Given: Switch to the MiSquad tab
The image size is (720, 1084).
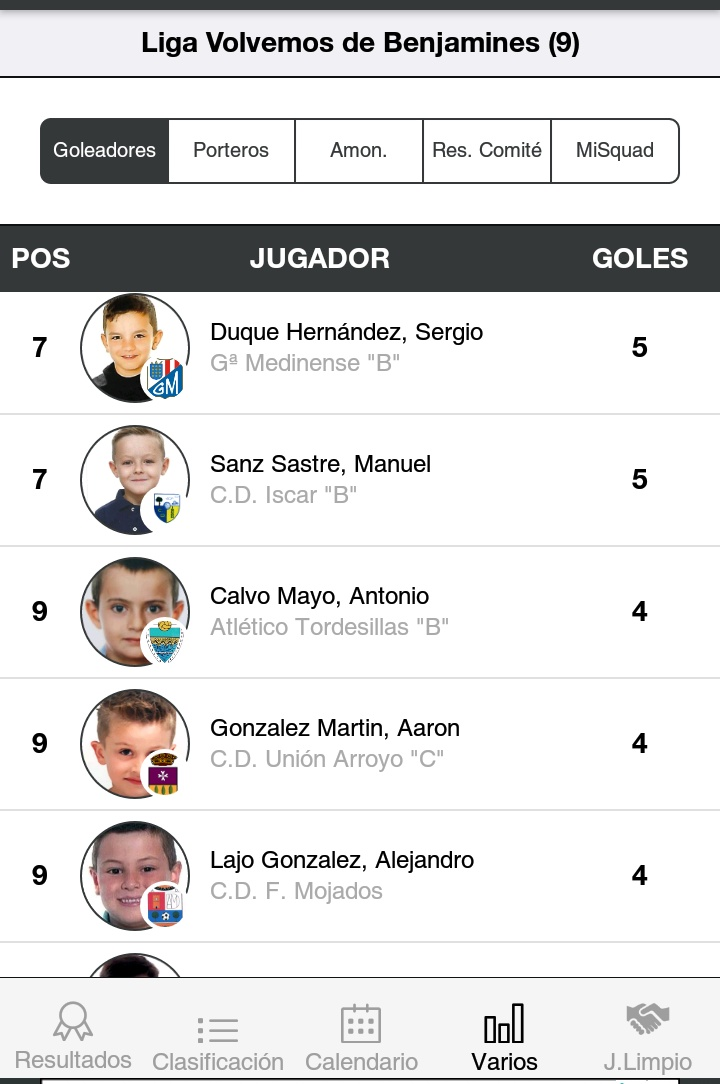Looking at the screenshot, I should [615, 151].
